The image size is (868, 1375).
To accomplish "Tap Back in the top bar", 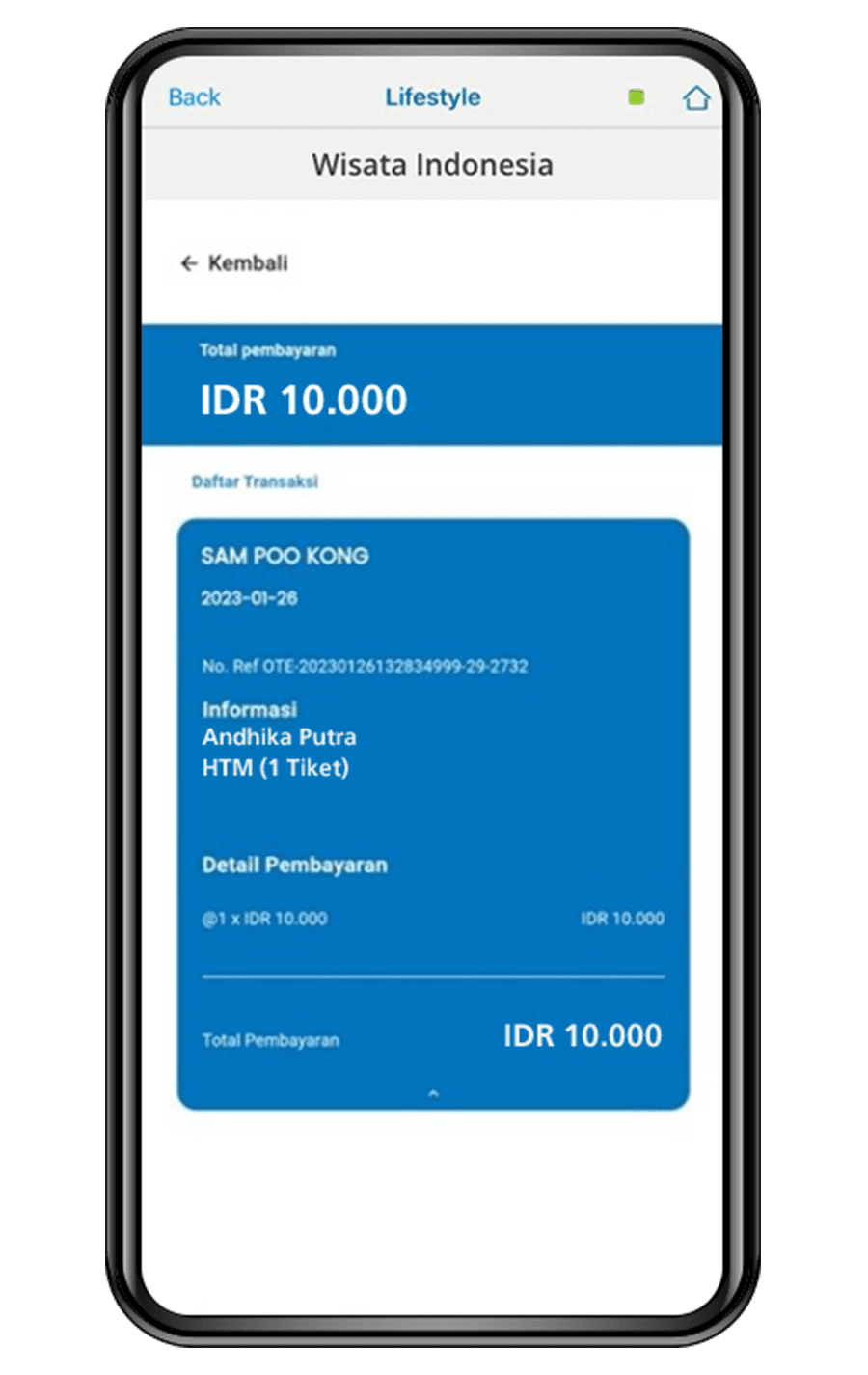I will [x=194, y=97].
